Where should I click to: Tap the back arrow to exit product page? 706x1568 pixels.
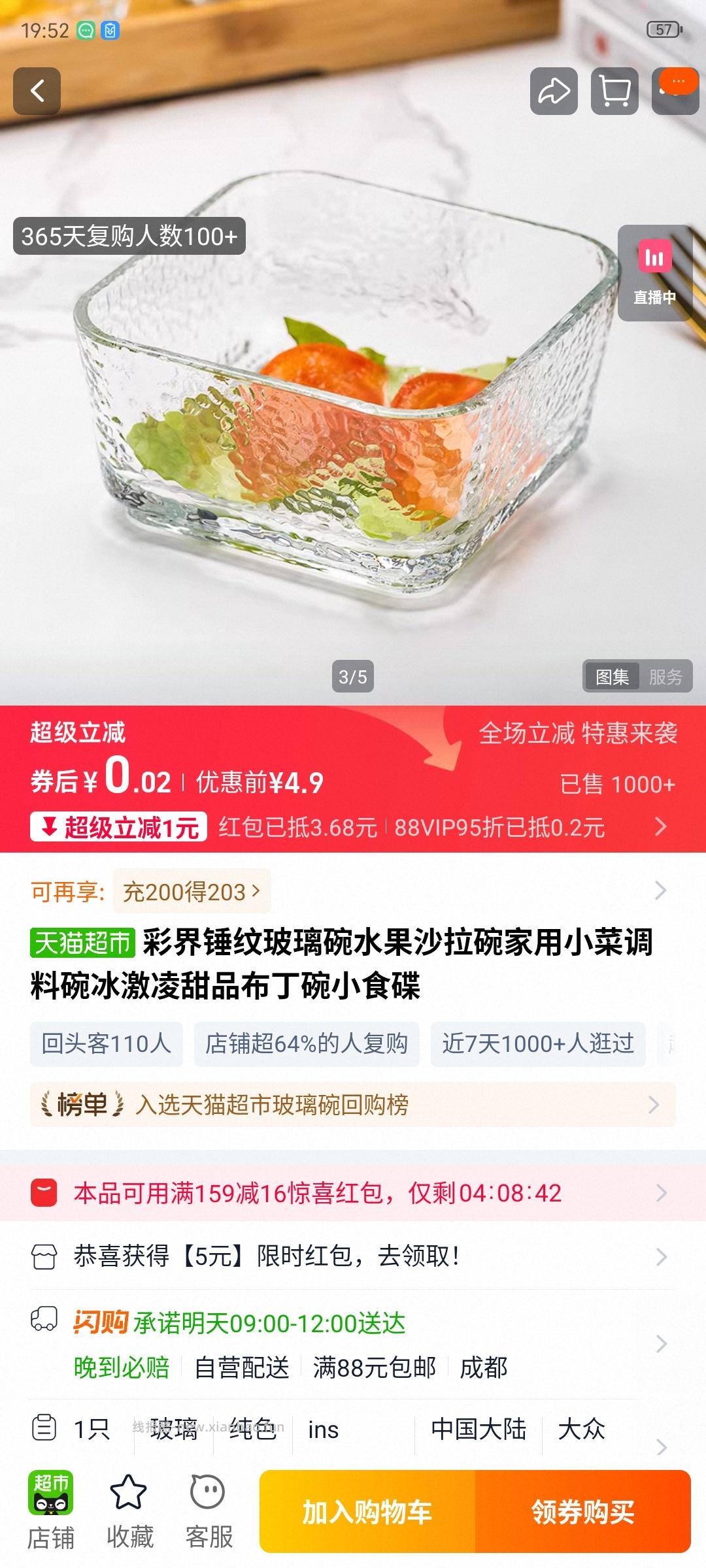point(37,91)
